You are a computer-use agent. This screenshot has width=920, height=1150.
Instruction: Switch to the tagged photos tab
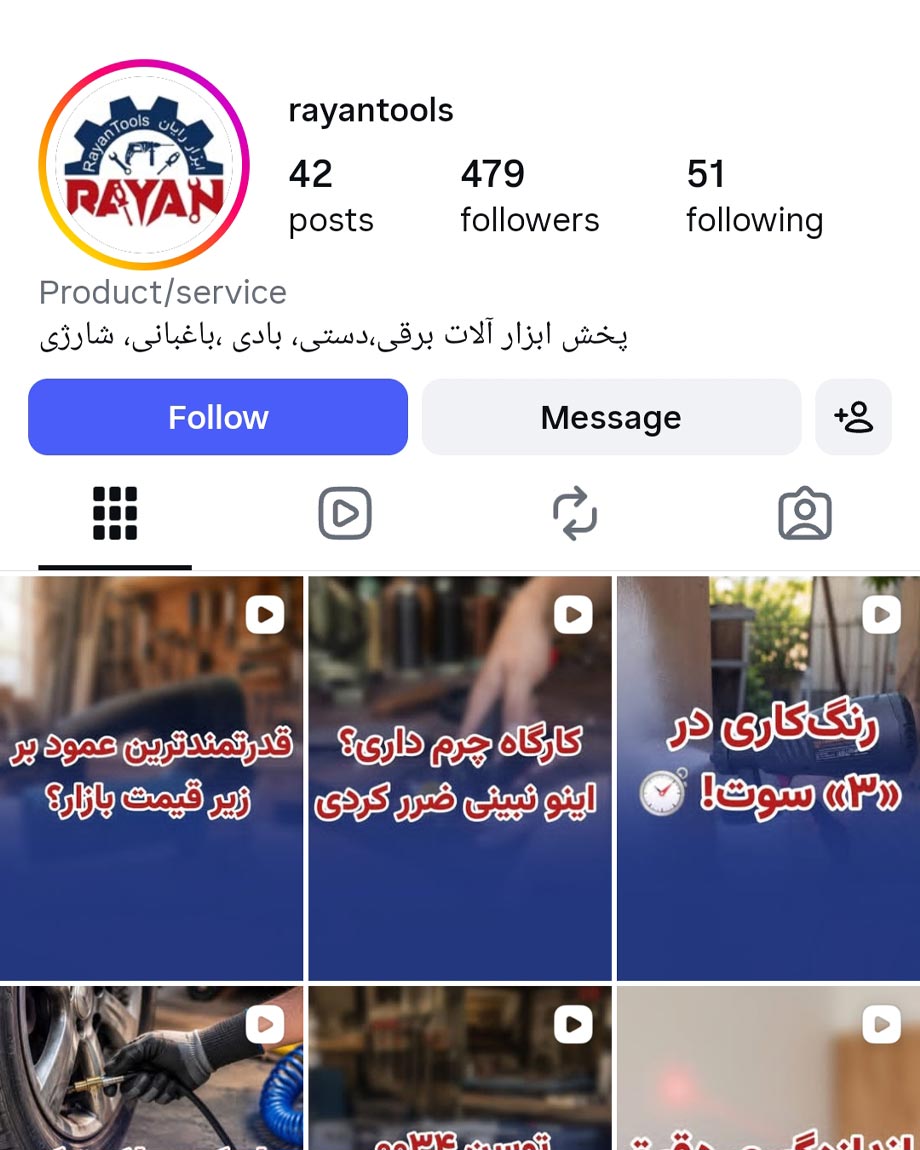click(x=805, y=513)
